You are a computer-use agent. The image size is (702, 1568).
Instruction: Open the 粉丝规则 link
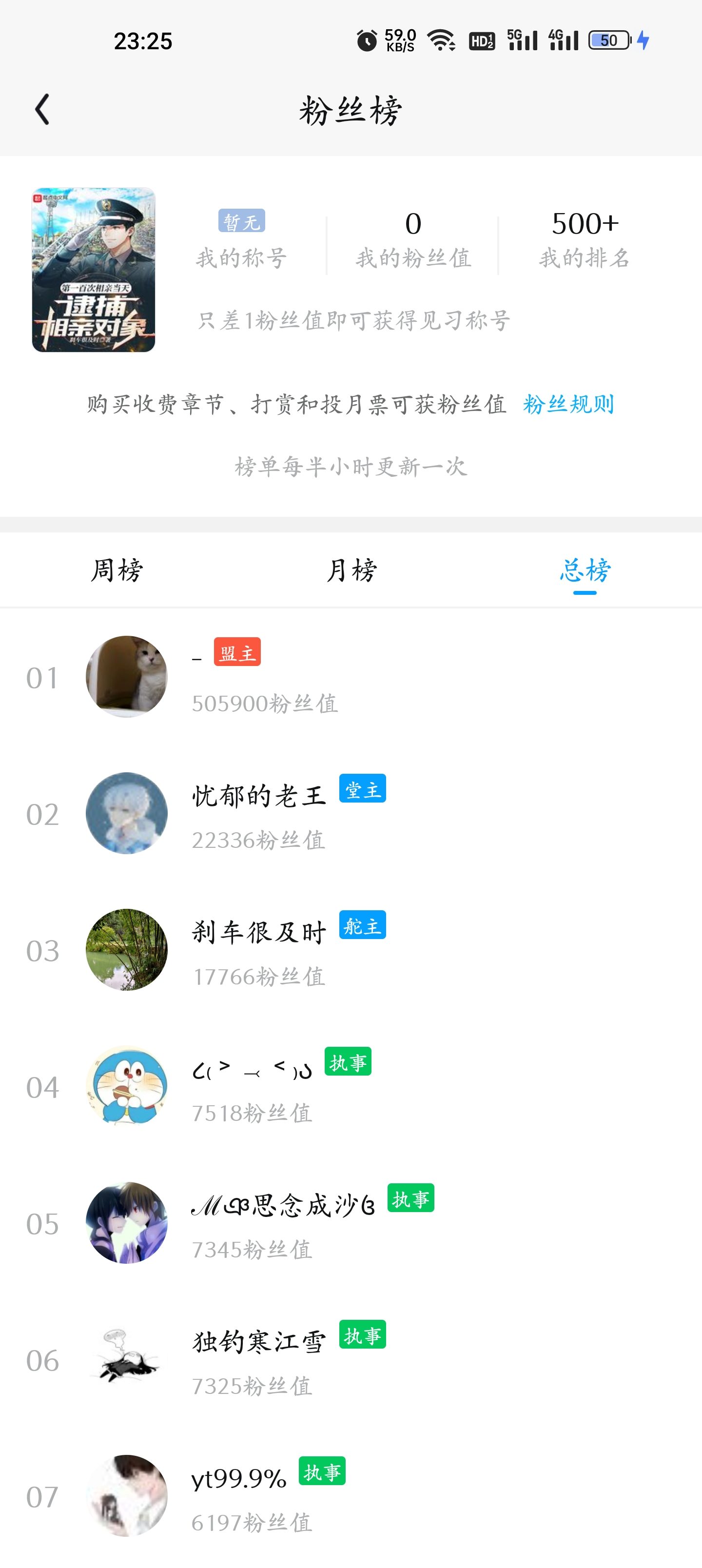(568, 405)
